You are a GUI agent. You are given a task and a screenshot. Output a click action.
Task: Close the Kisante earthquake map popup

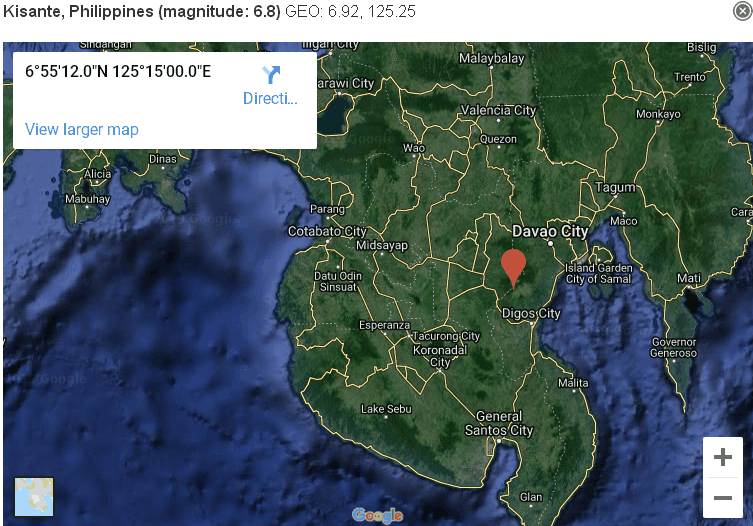point(741,11)
